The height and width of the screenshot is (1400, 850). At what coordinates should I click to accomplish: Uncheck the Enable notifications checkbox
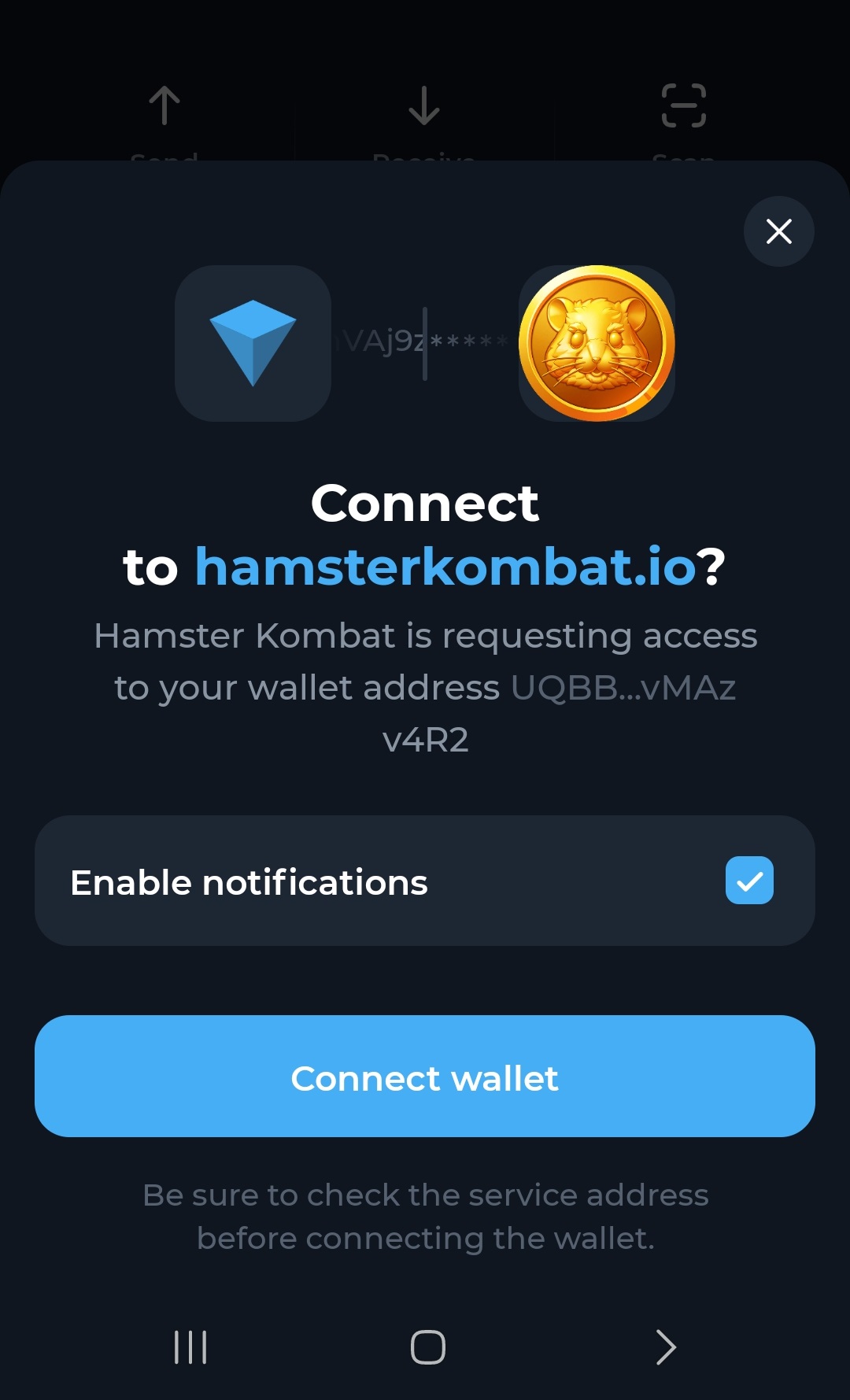coord(748,881)
